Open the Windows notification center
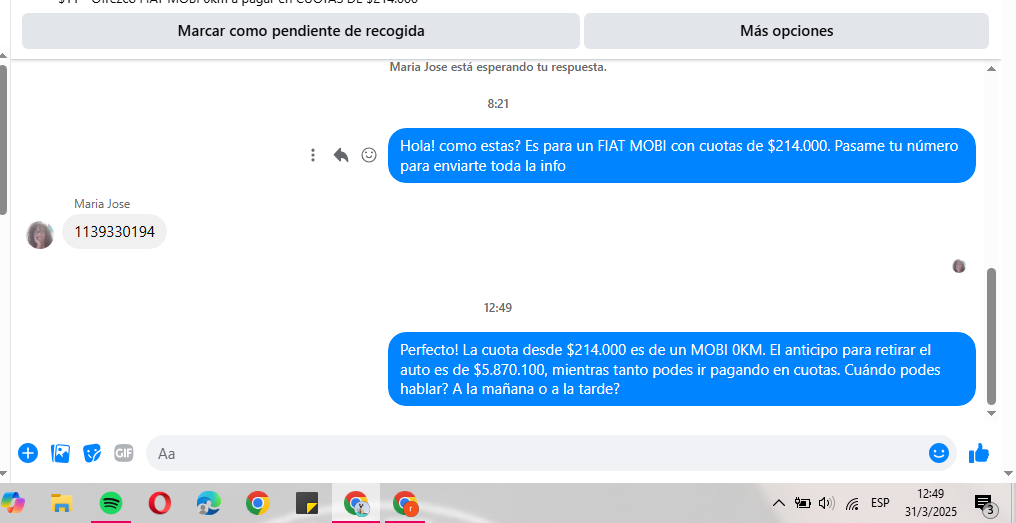This screenshot has height=523, width=1016. click(984, 503)
